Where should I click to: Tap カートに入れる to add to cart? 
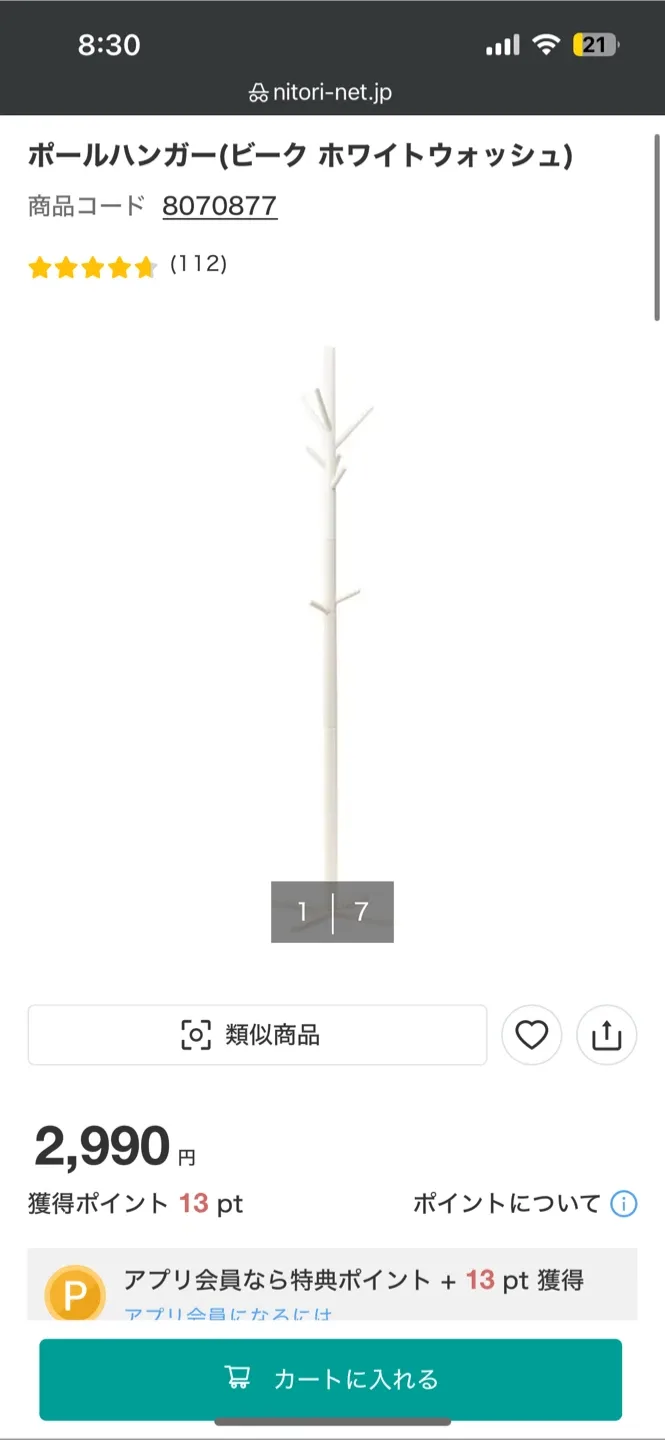(x=331, y=1380)
